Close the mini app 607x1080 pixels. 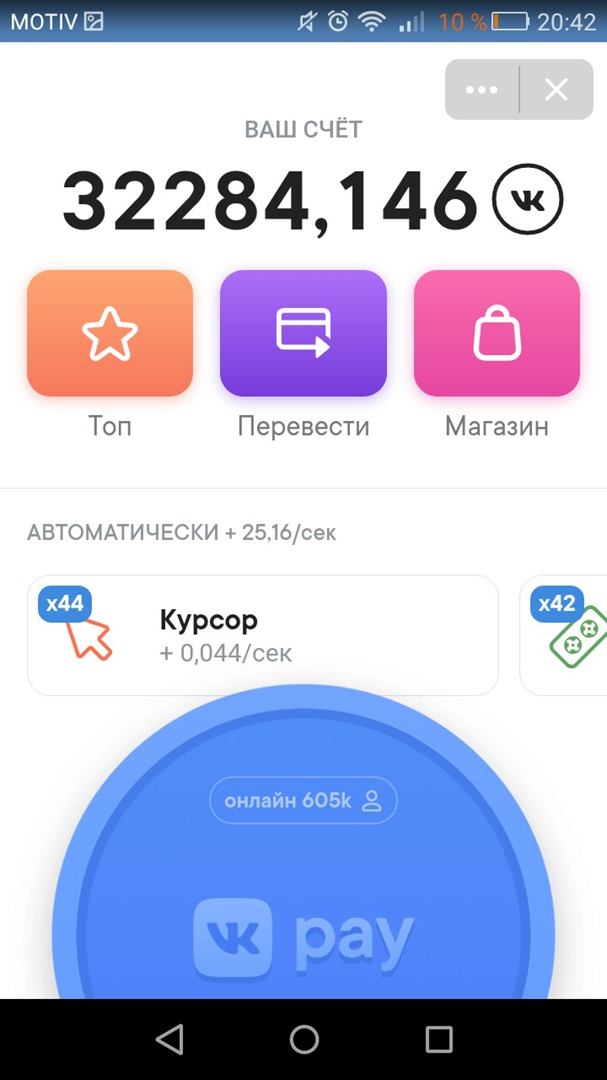click(556, 90)
